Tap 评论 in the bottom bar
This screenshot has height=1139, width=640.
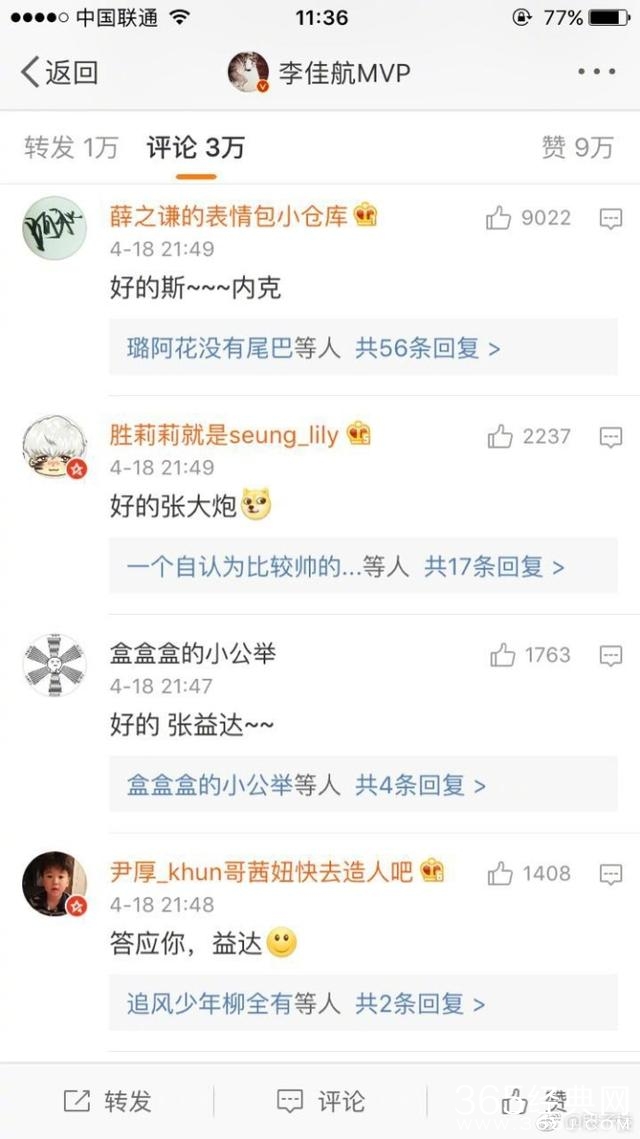(321, 1101)
